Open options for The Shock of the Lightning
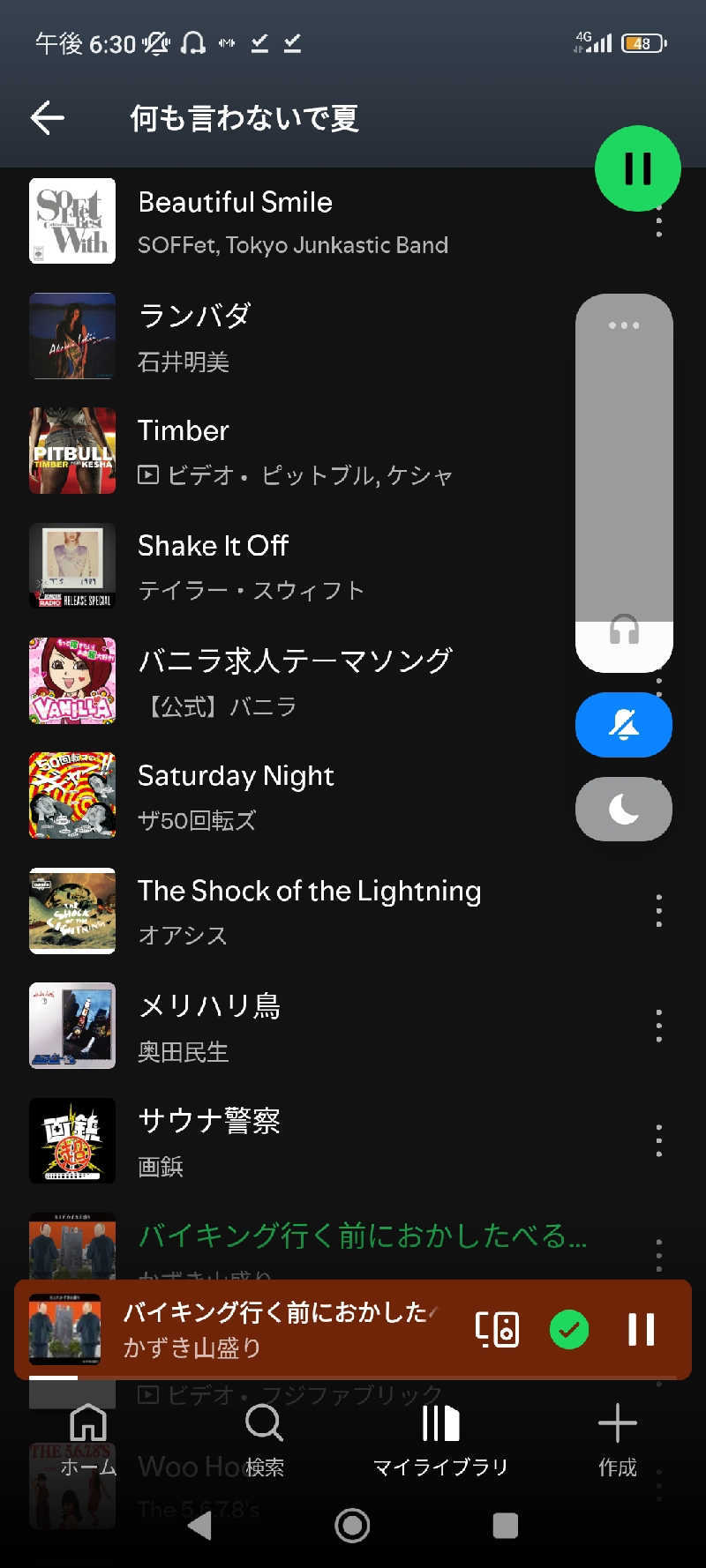Screen dimensions: 706x1568 (658, 910)
